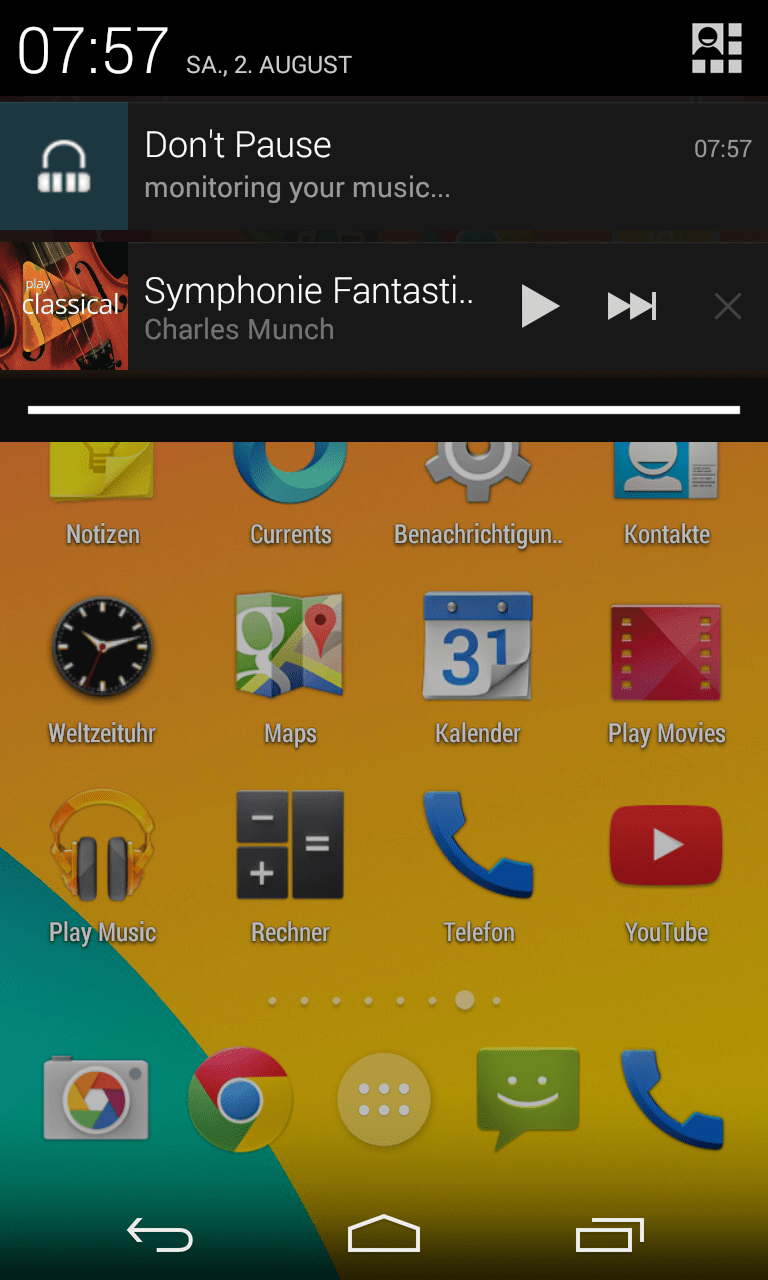Play Symphonie Fantastique in the music notification
The height and width of the screenshot is (1280, 768).
(x=540, y=306)
